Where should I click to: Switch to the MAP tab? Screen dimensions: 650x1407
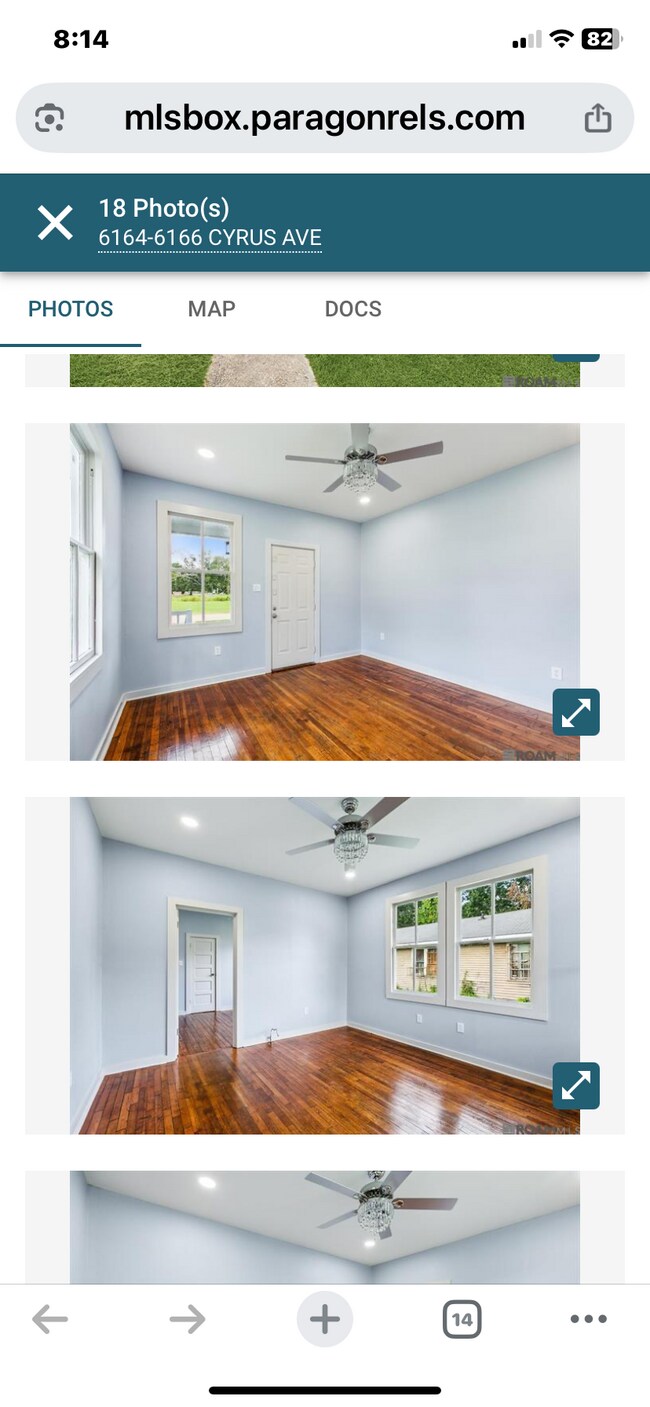coord(212,309)
